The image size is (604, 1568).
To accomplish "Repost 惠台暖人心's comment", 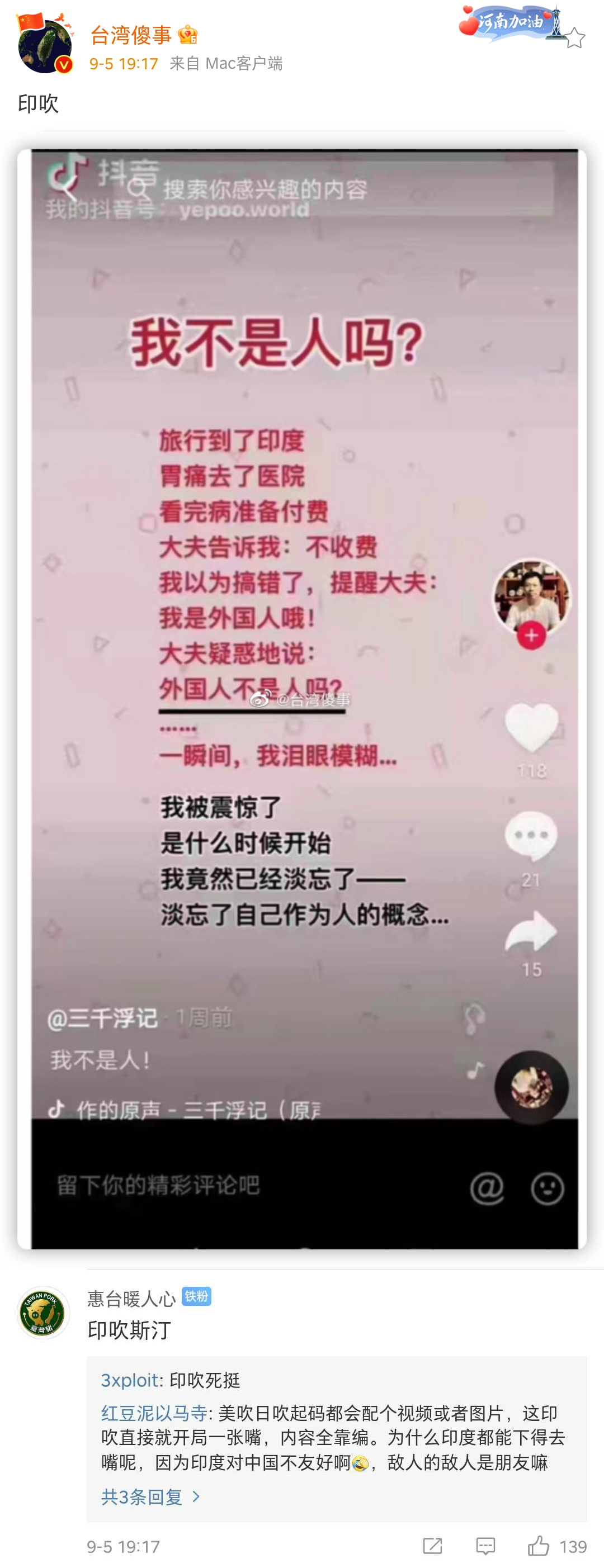I will 432,1546.
